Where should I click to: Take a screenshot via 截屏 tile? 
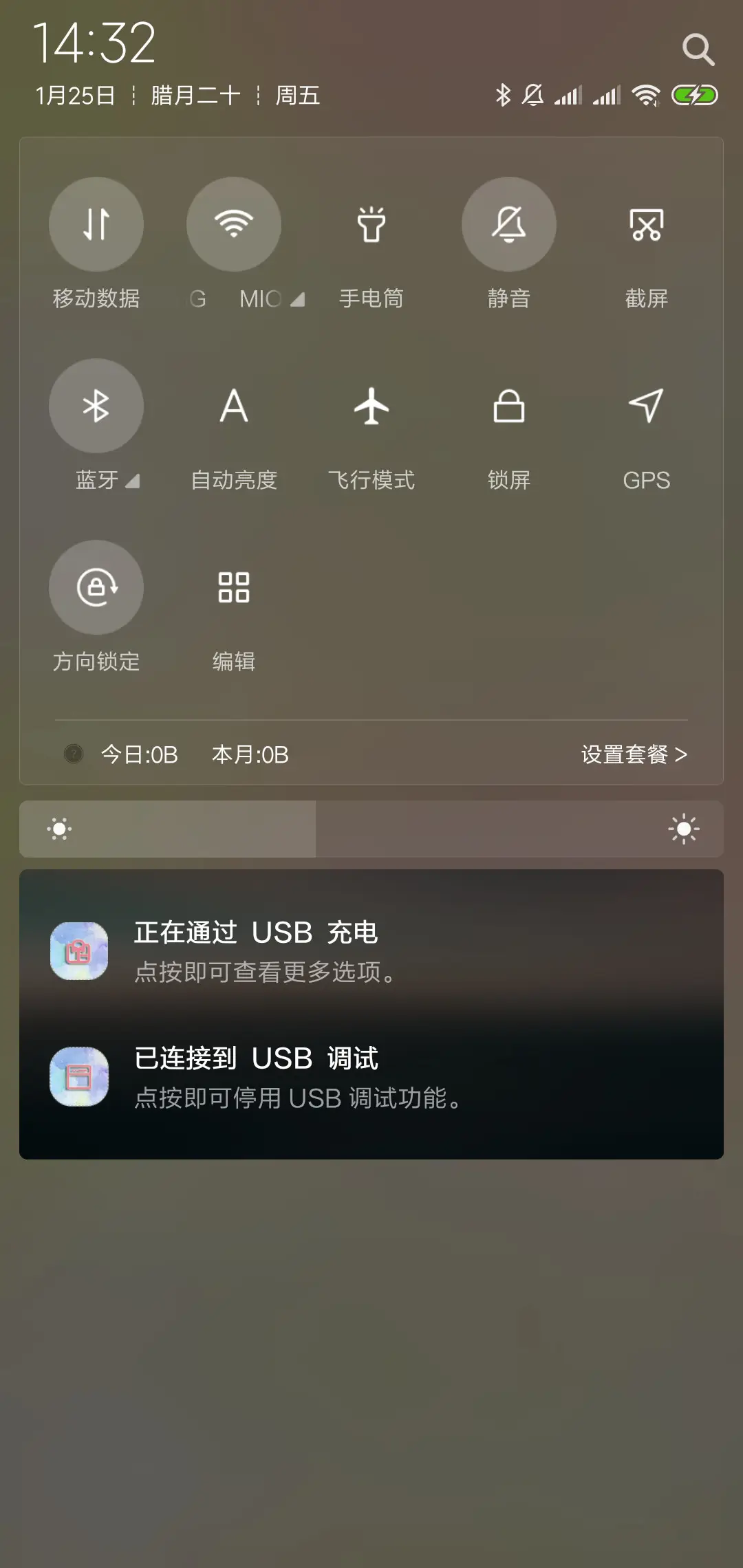(x=646, y=224)
